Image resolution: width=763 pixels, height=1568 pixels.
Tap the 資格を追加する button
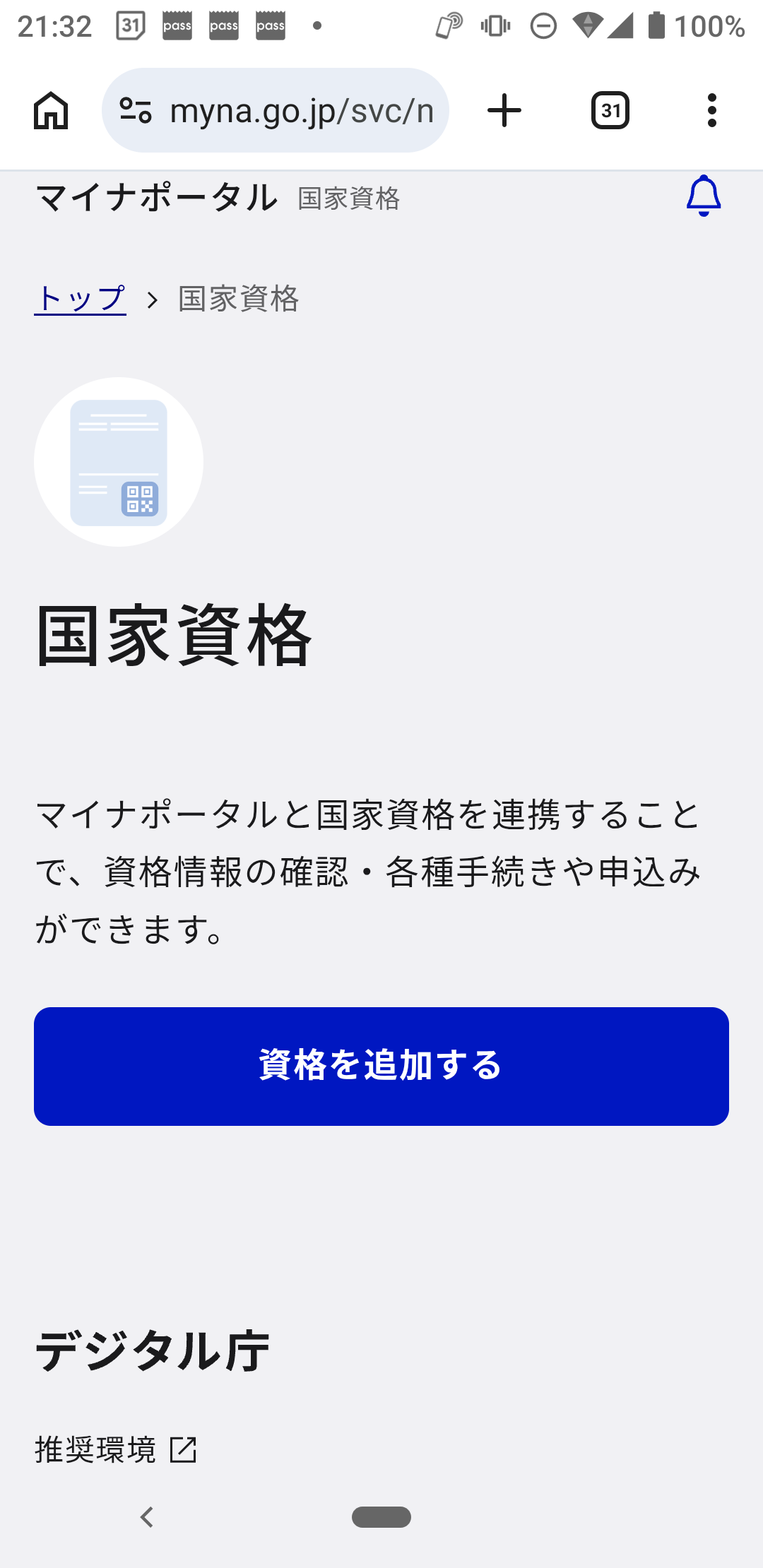tap(381, 1066)
